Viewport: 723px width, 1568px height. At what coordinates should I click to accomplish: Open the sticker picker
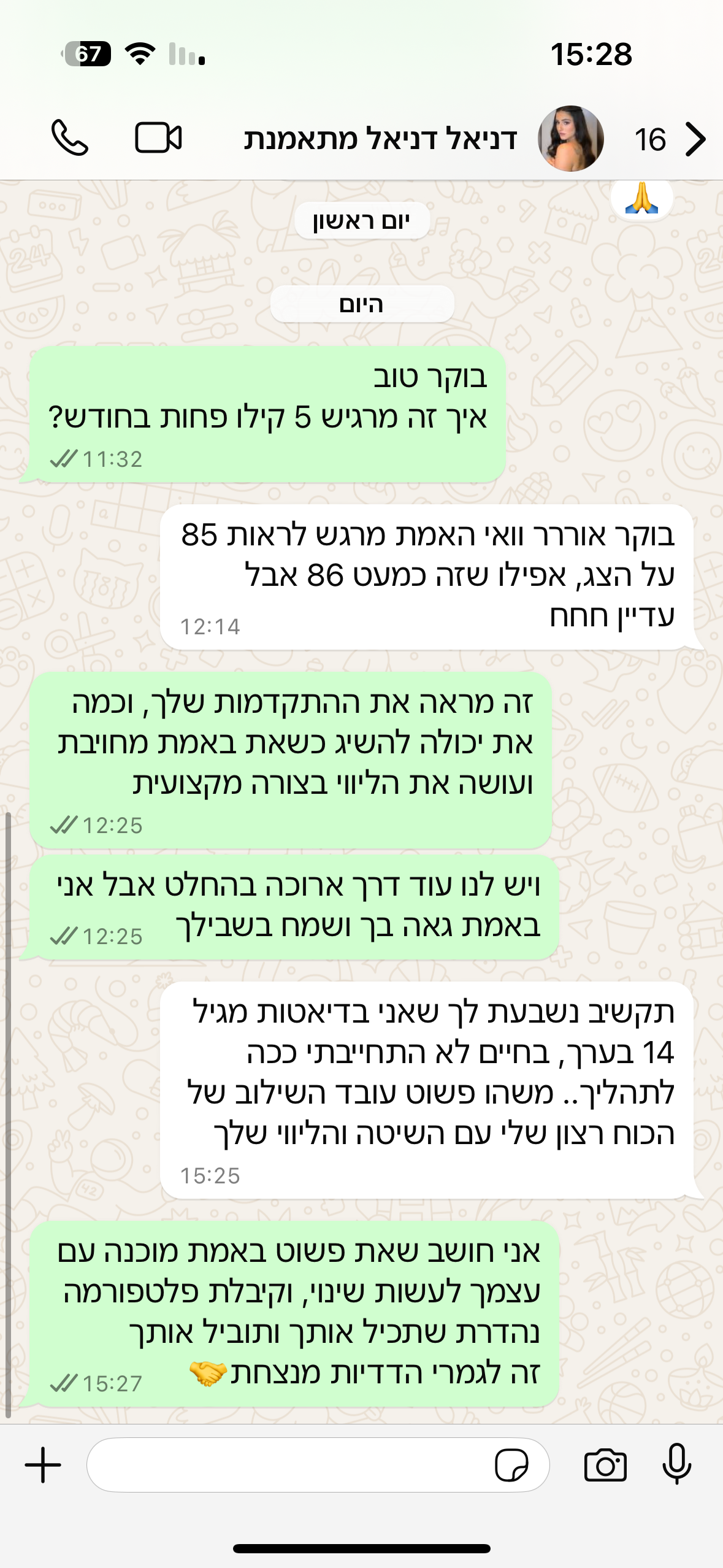pos(511,1465)
